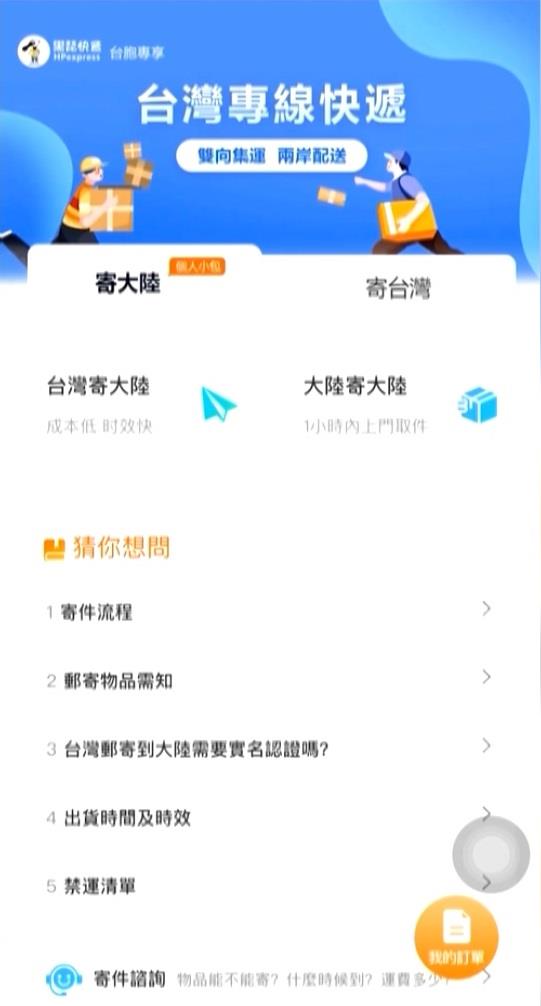This screenshot has width=541, height=1006.
Task: Open the real-name verification question (實名認證)
Action: (269, 748)
